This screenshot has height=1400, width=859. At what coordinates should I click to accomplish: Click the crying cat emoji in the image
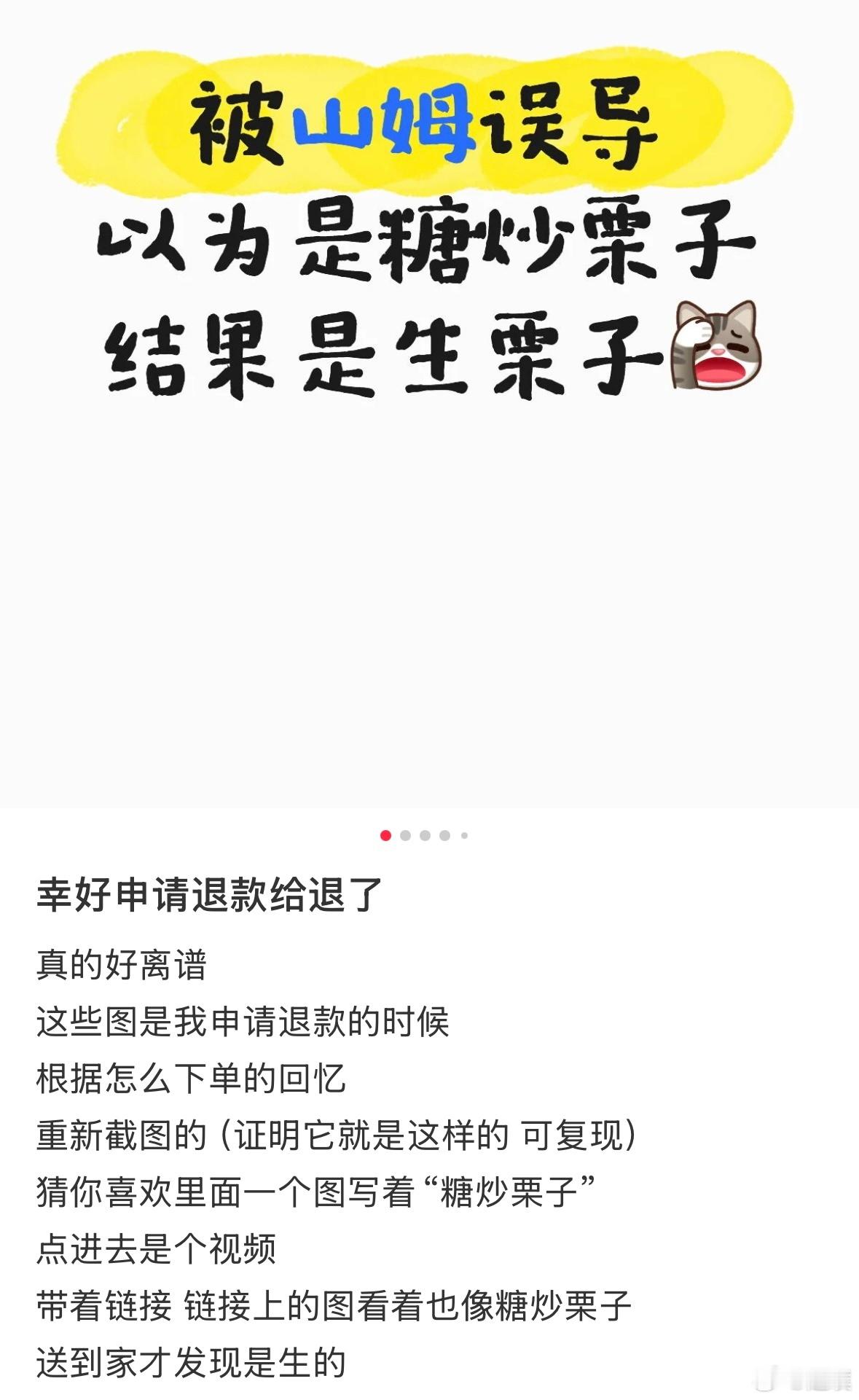714,344
